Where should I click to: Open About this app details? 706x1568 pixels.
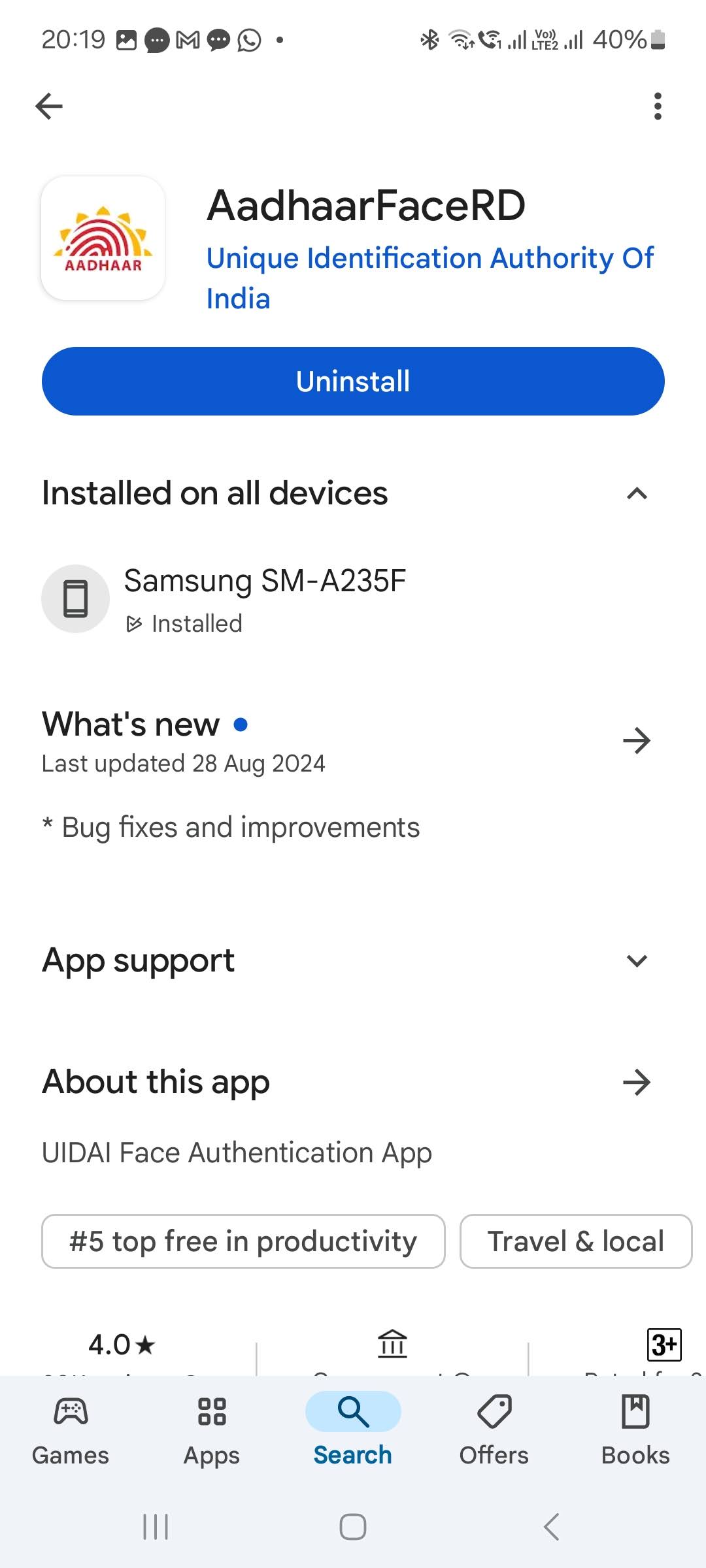pos(637,1083)
